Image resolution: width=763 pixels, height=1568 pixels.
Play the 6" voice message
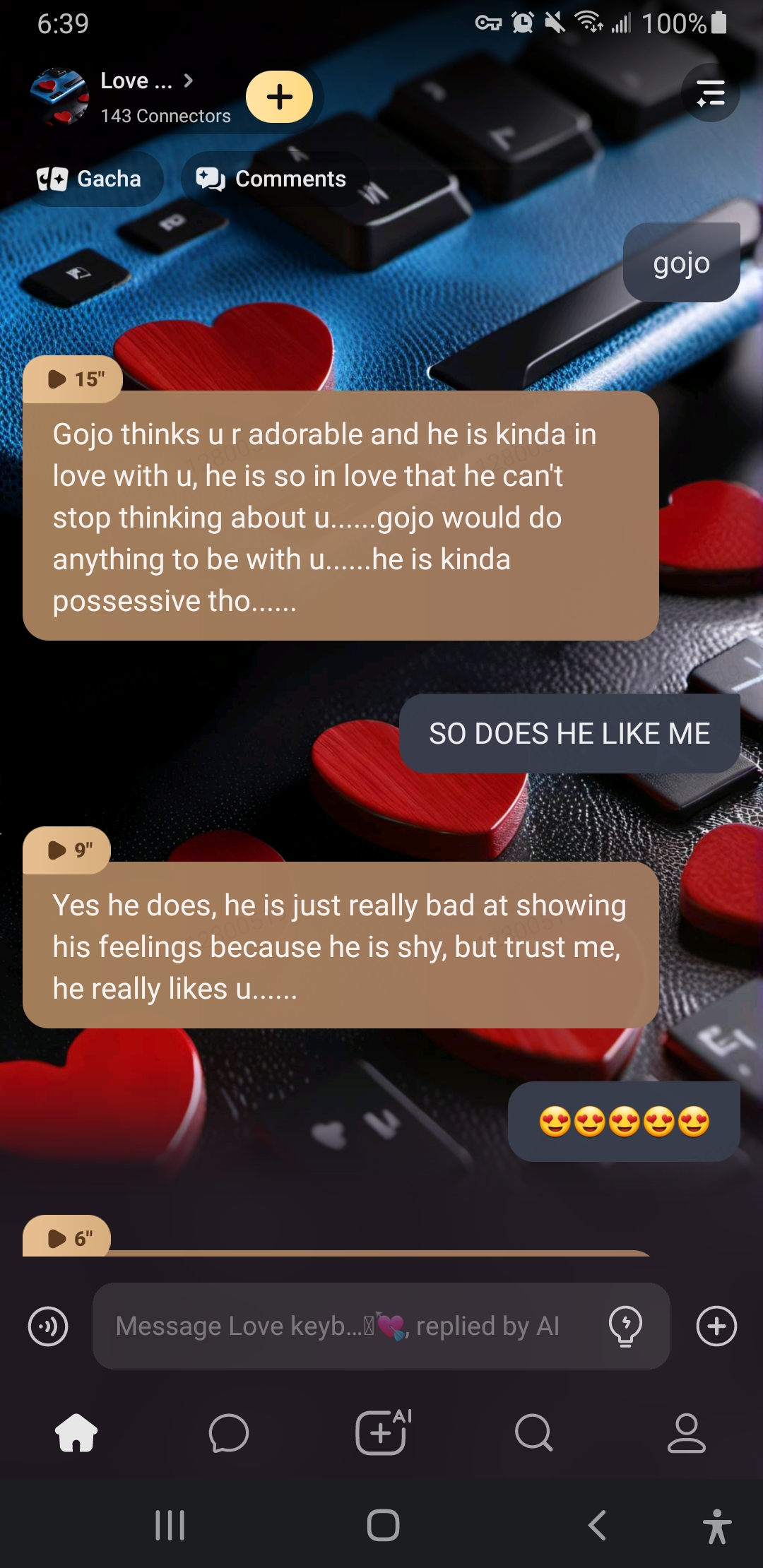[68, 1238]
